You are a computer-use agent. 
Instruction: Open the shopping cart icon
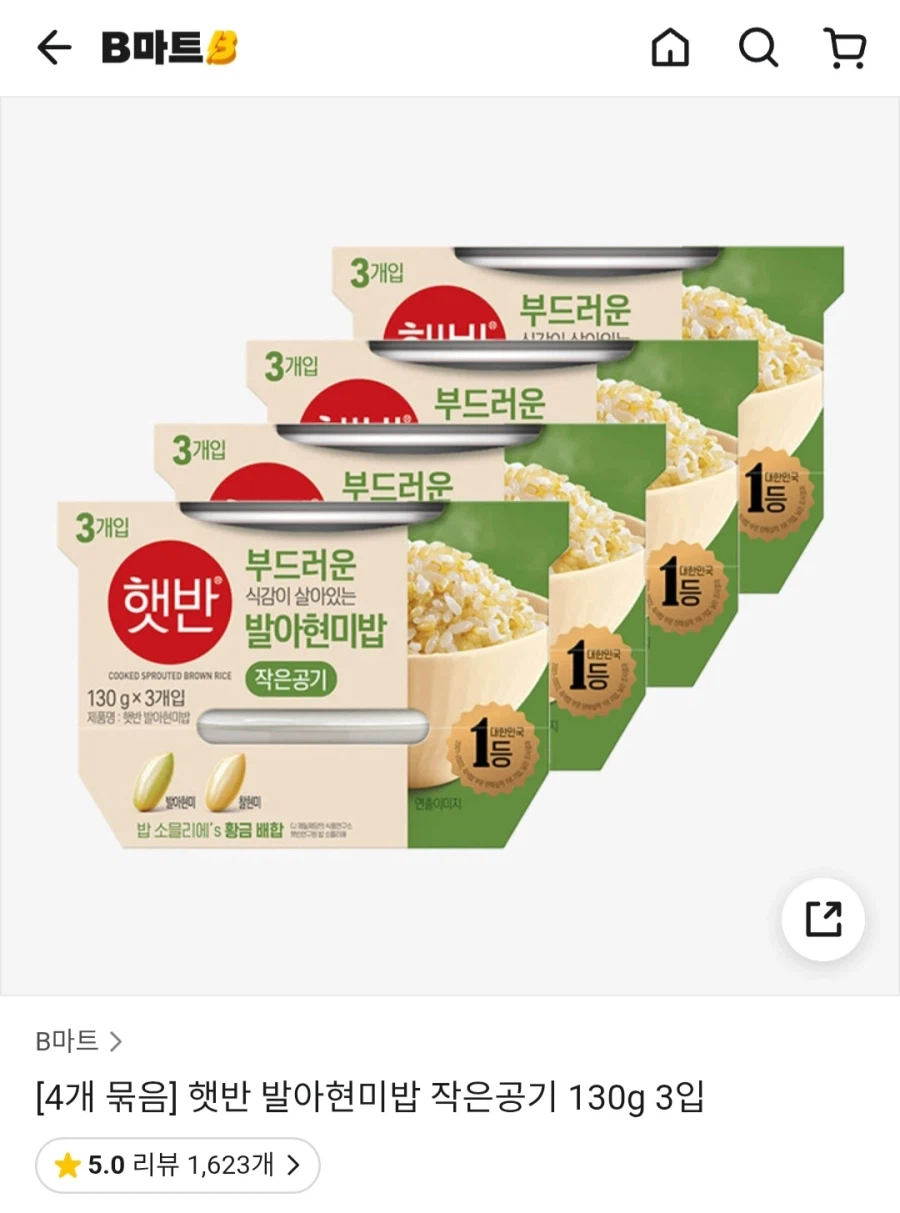(846, 46)
